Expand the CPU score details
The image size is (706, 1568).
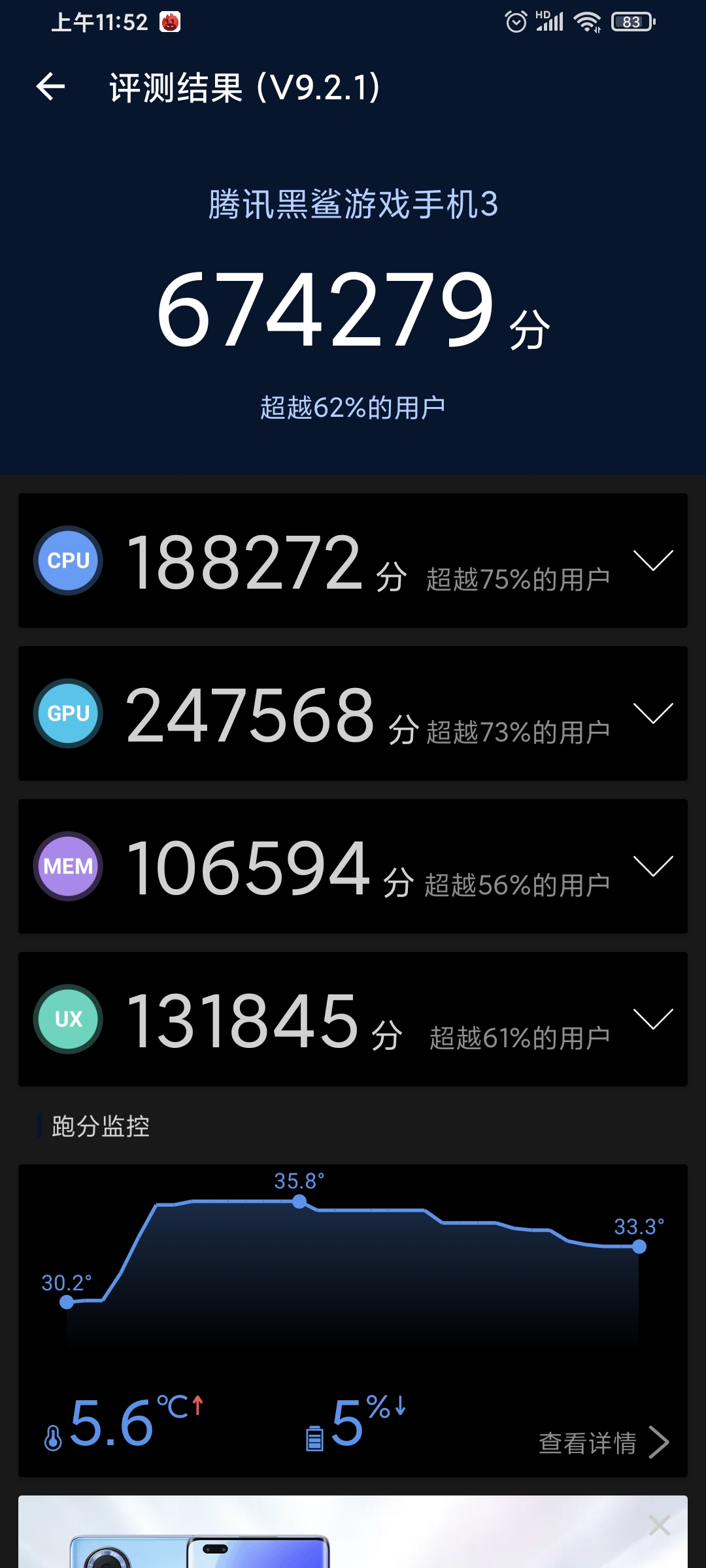coord(653,561)
